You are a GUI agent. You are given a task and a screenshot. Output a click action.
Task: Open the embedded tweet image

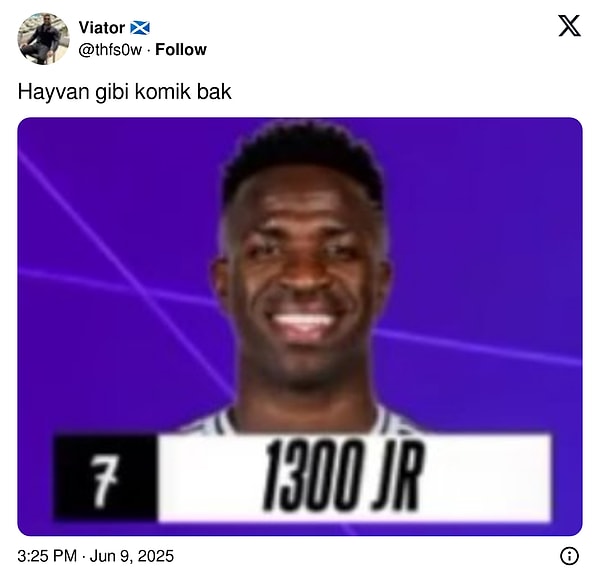[x=300, y=327]
